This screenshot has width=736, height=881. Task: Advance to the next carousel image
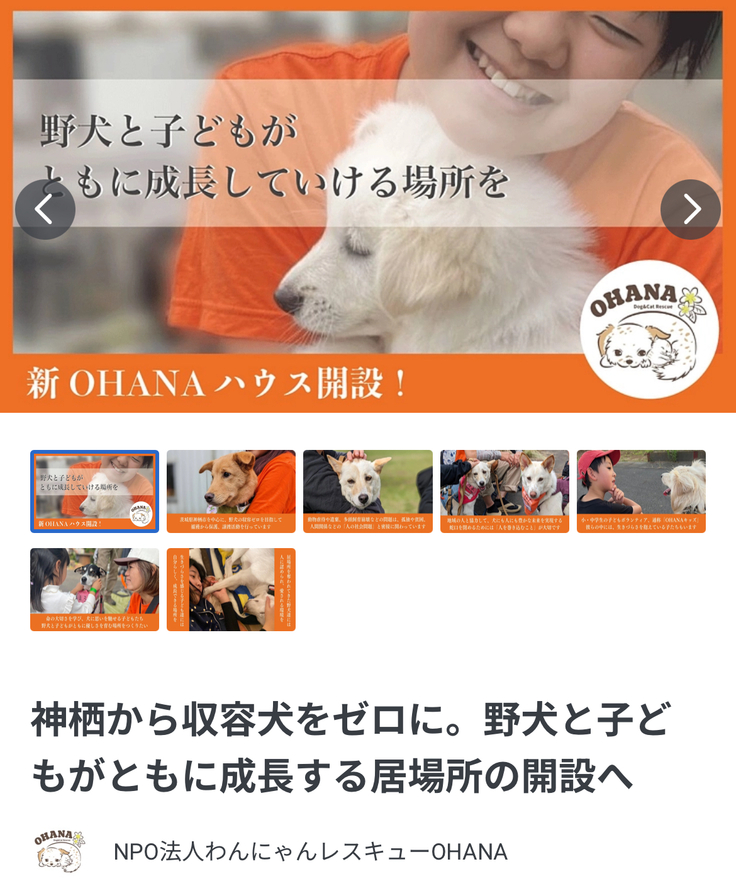pyautogui.click(x=690, y=209)
